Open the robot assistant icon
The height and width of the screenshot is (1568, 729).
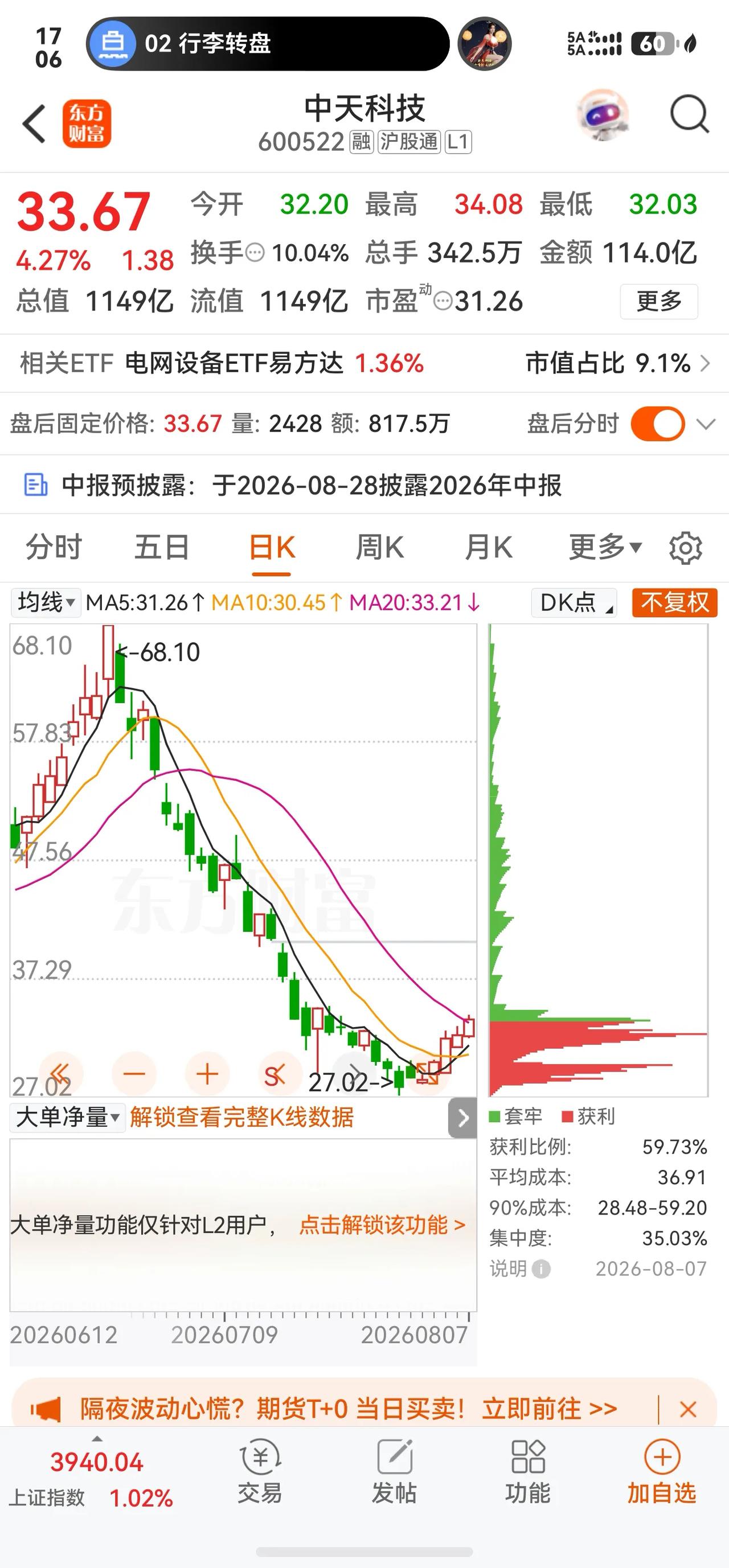602,114
